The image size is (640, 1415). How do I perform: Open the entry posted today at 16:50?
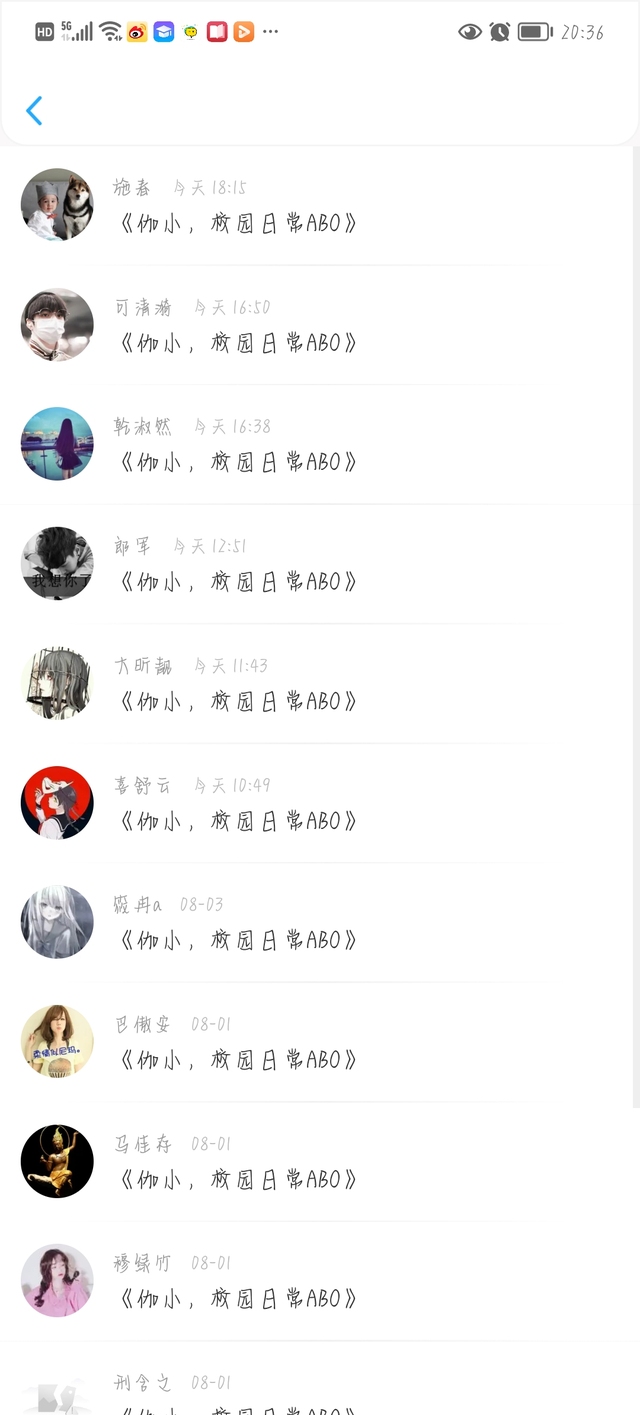tap(320, 325)
